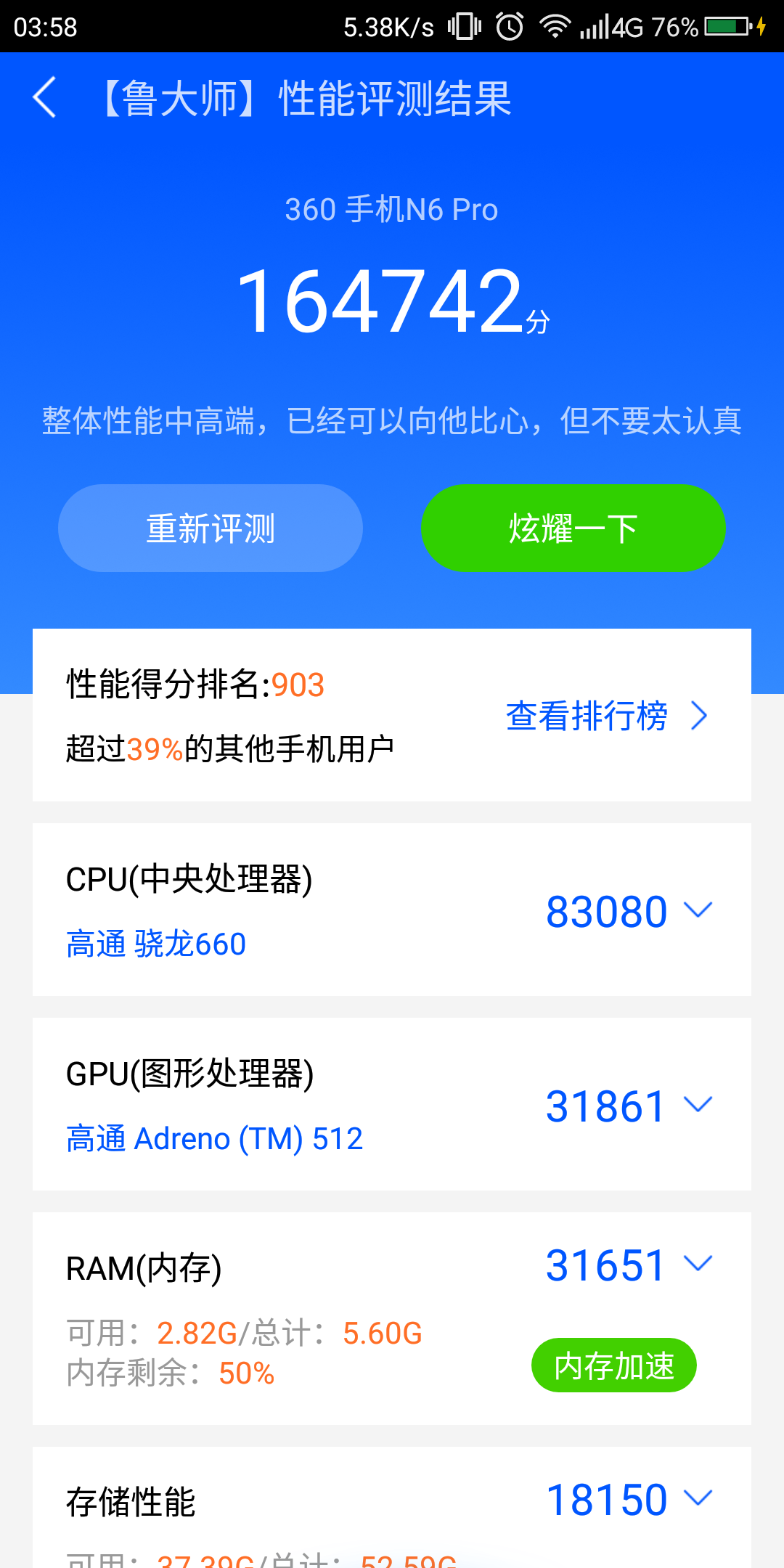Viewport: 784px width, 1568px height.
Task: Tap the alarm clock status icon
Action: 509,26
